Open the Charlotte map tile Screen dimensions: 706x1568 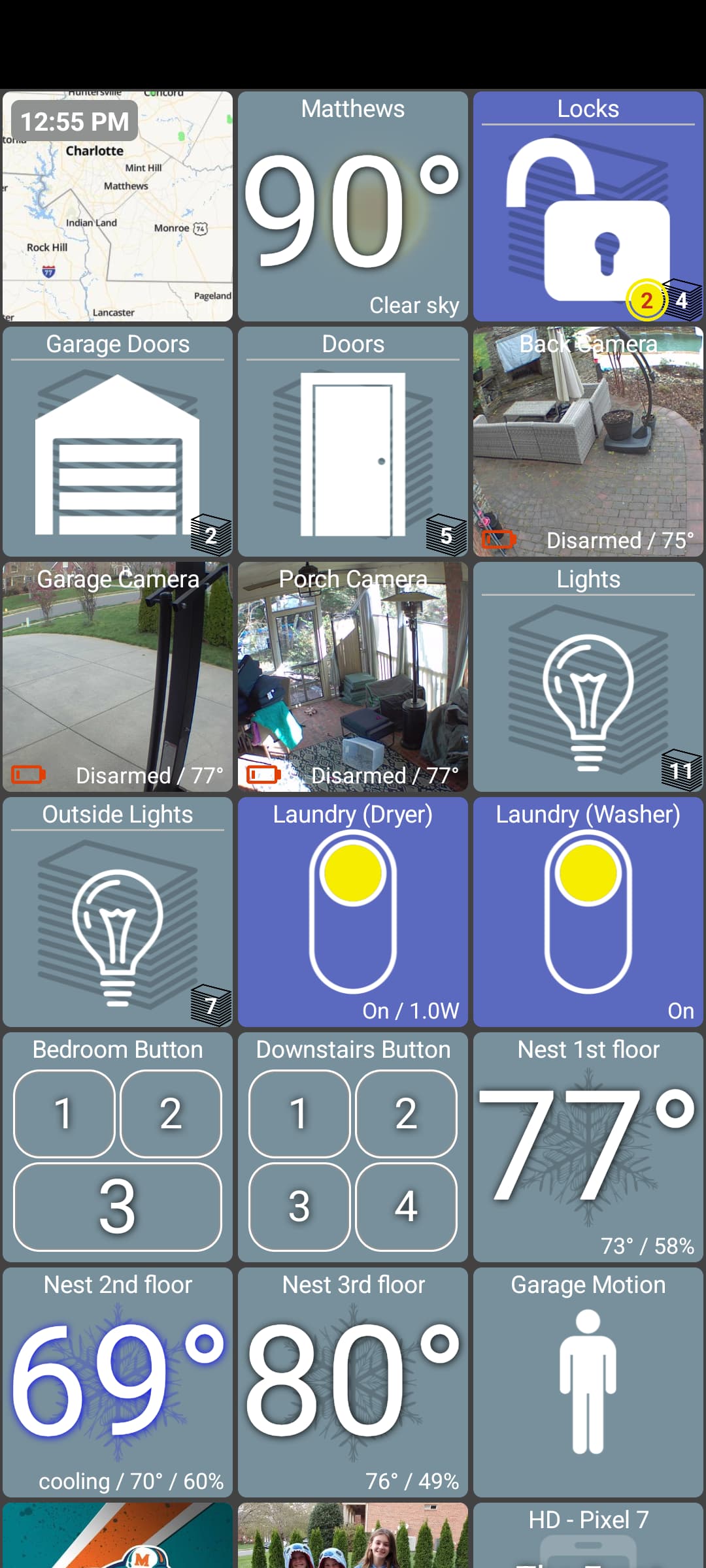pyautogui.click(x=118, y=216)
